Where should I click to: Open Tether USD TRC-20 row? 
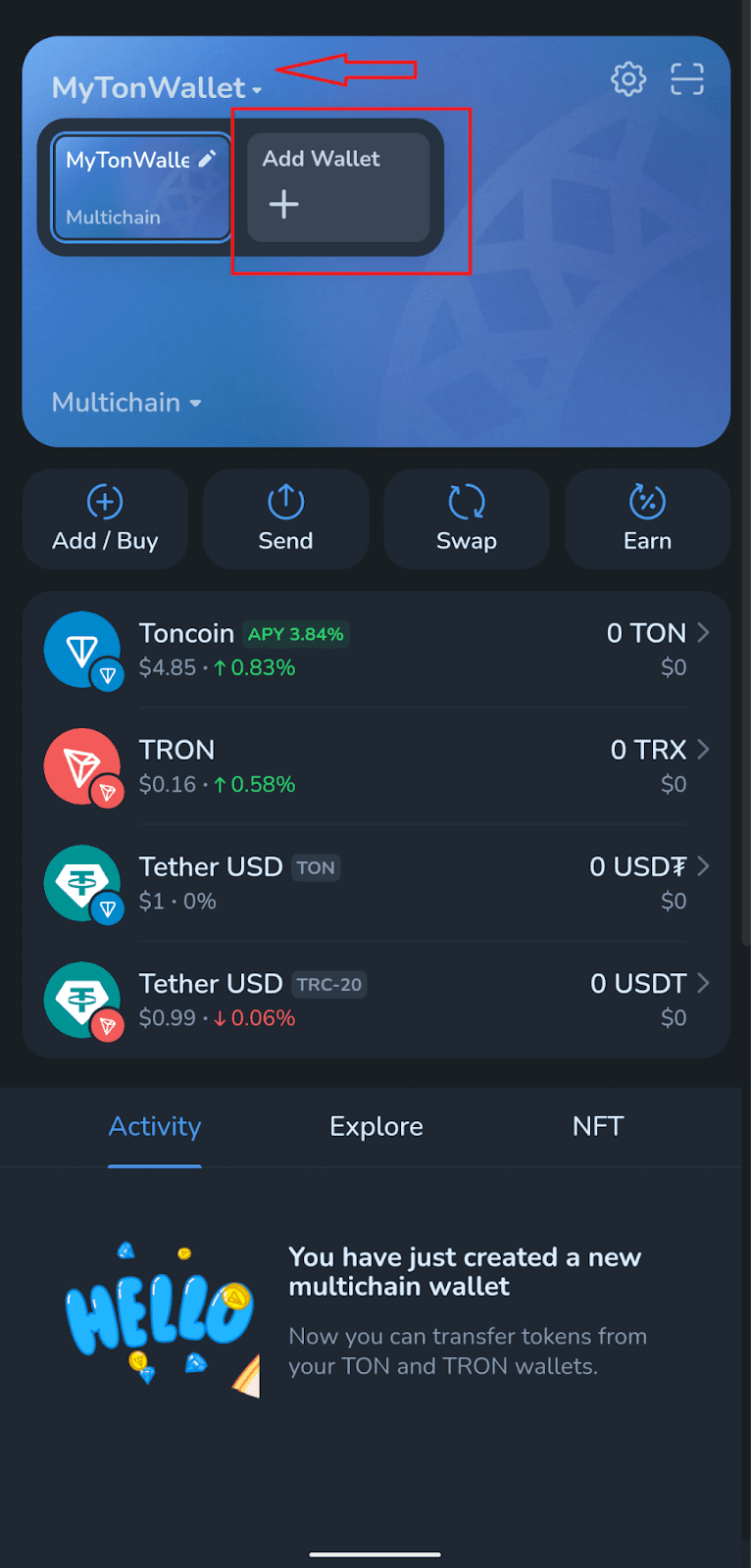[375, 1000]
